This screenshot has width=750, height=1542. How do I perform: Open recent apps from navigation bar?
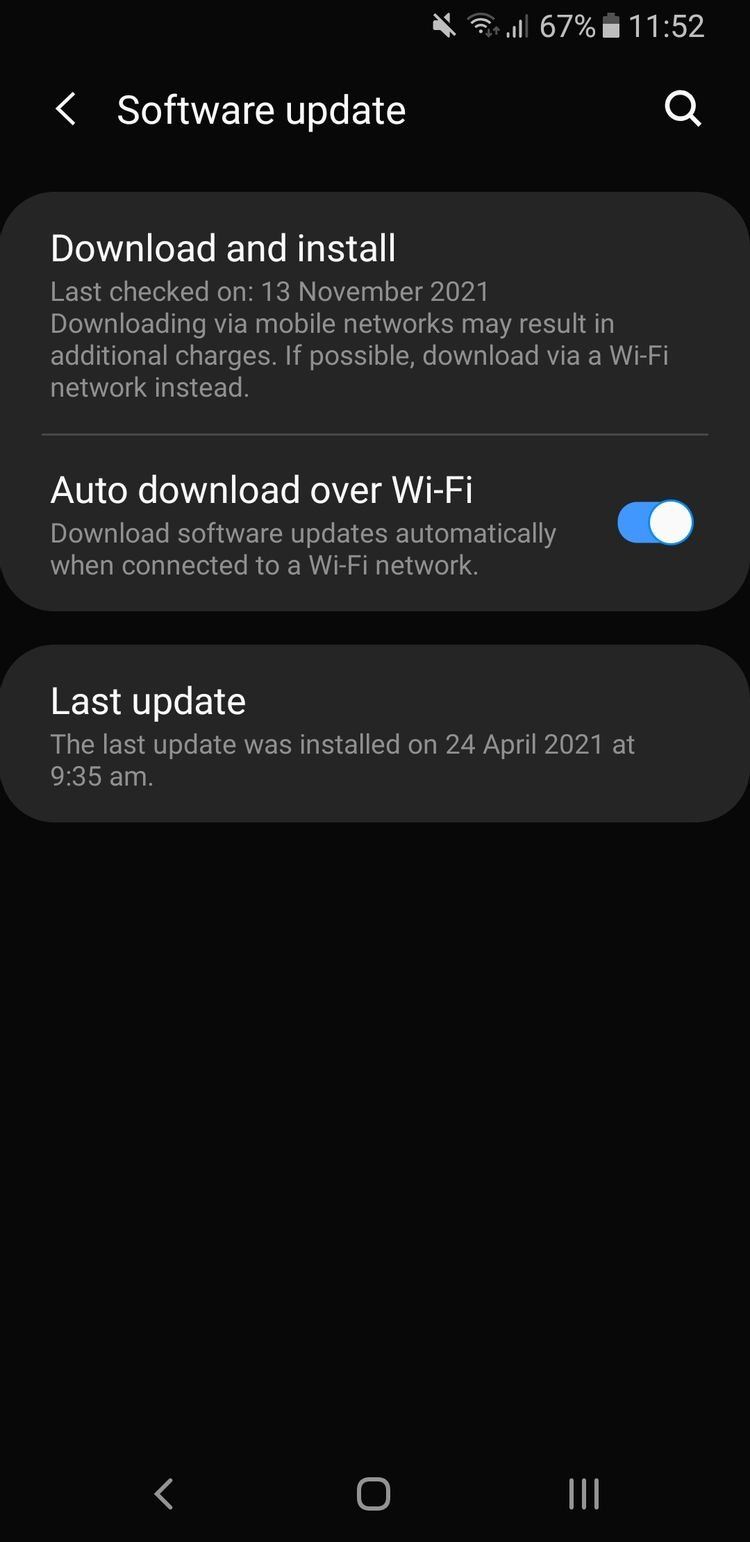(x=583, y=1494)
